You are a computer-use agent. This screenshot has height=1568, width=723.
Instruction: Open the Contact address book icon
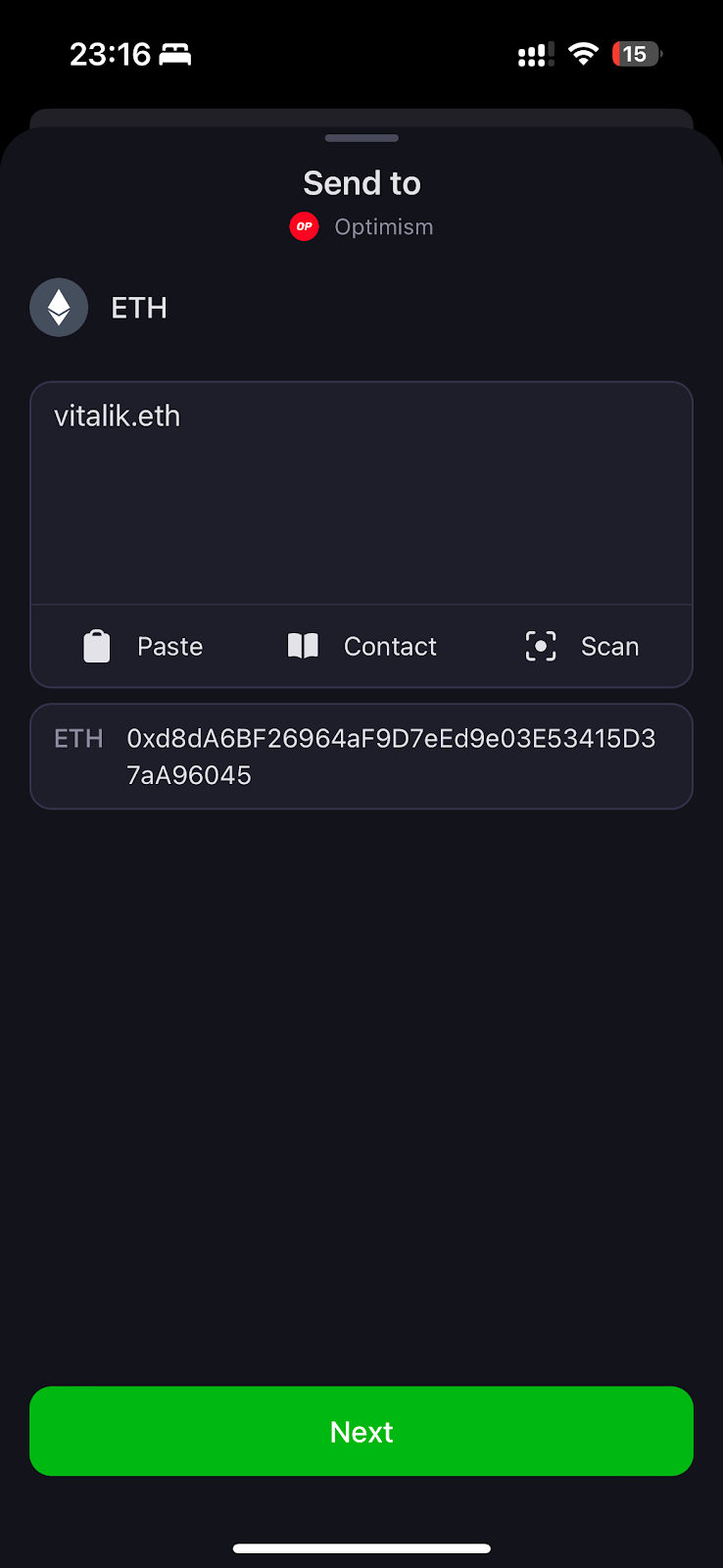coord(302,646)
